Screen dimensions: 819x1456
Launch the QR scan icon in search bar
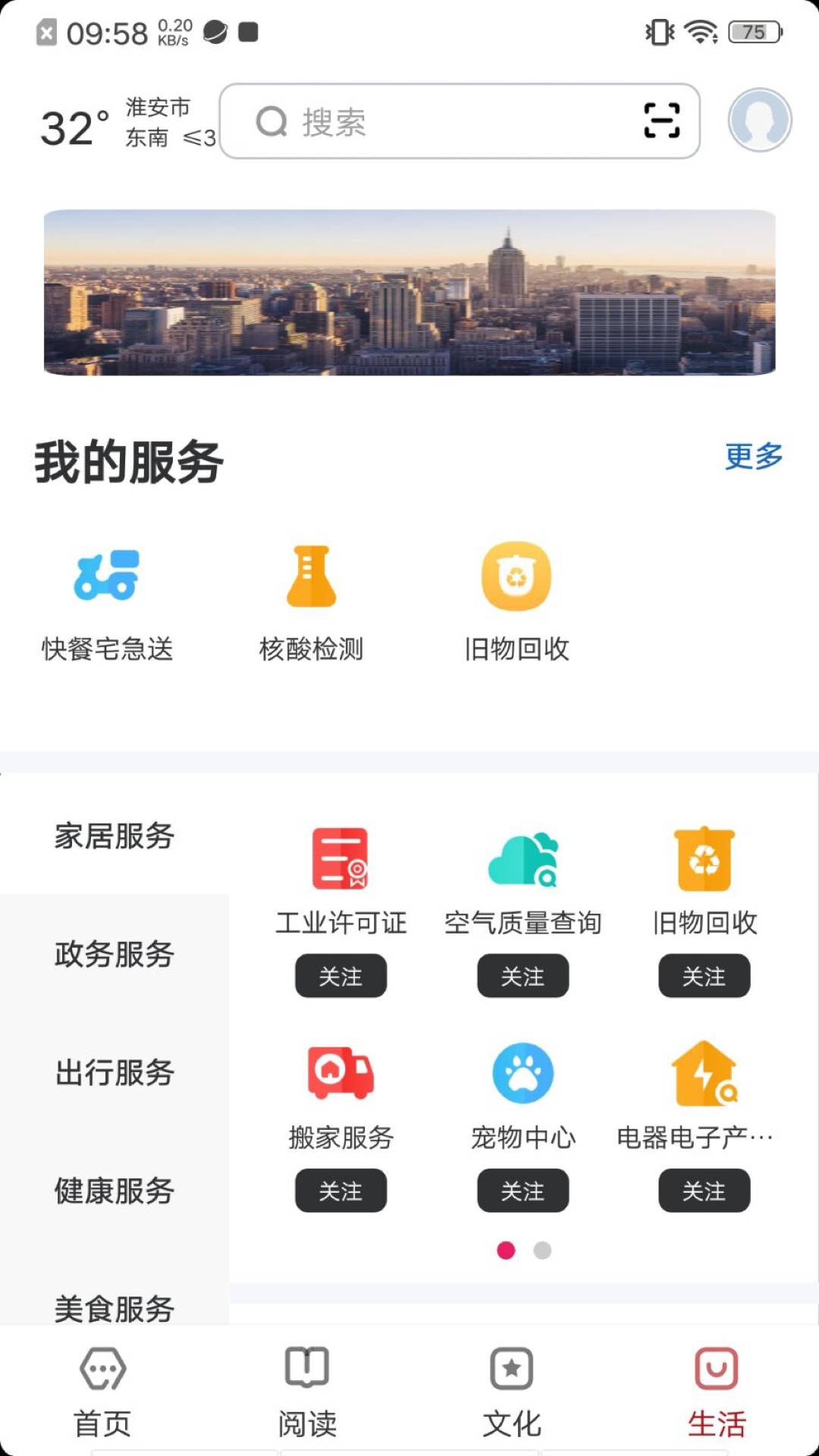click(x=663, y=121)
